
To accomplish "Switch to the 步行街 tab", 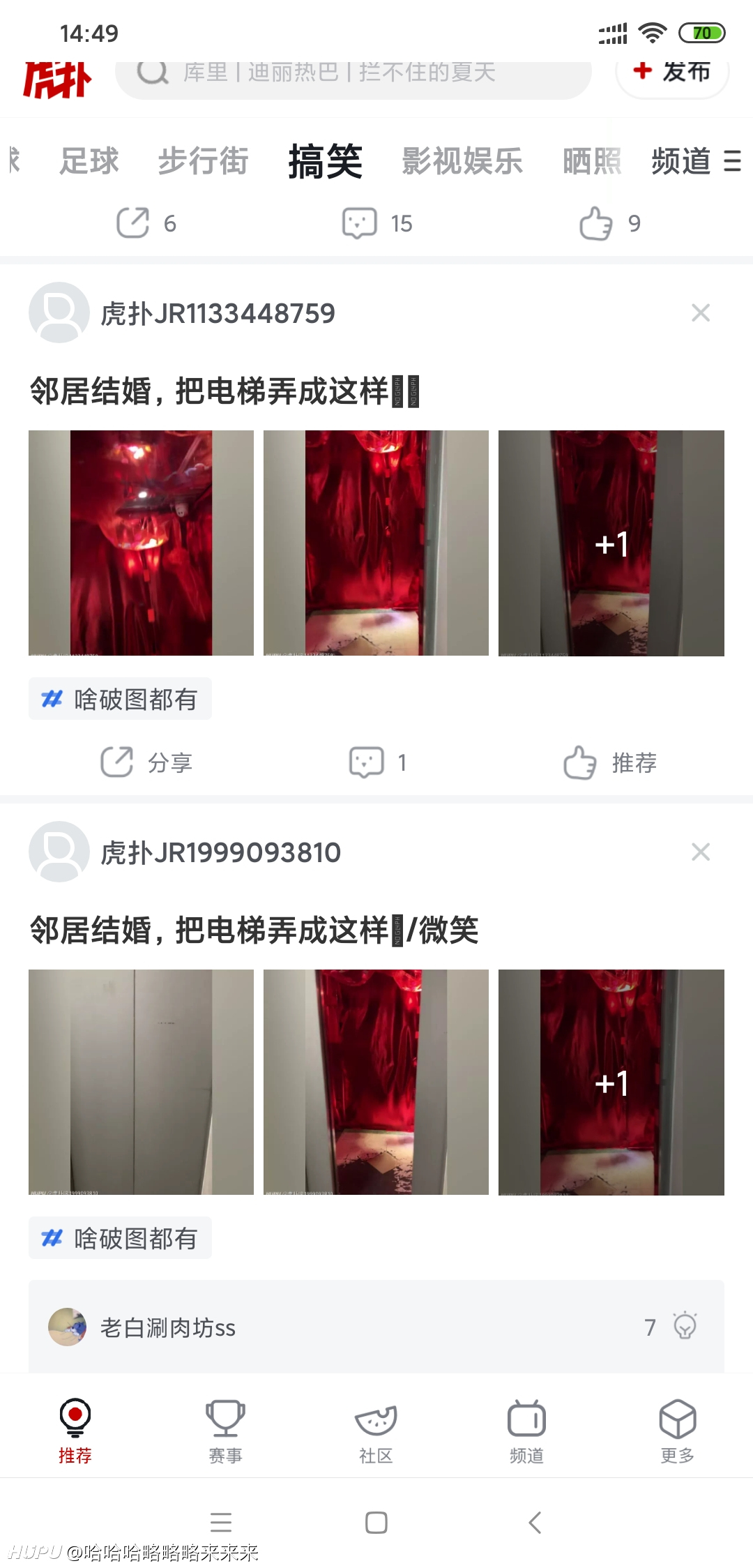I will pyautogui.click(x=204, y=161).
